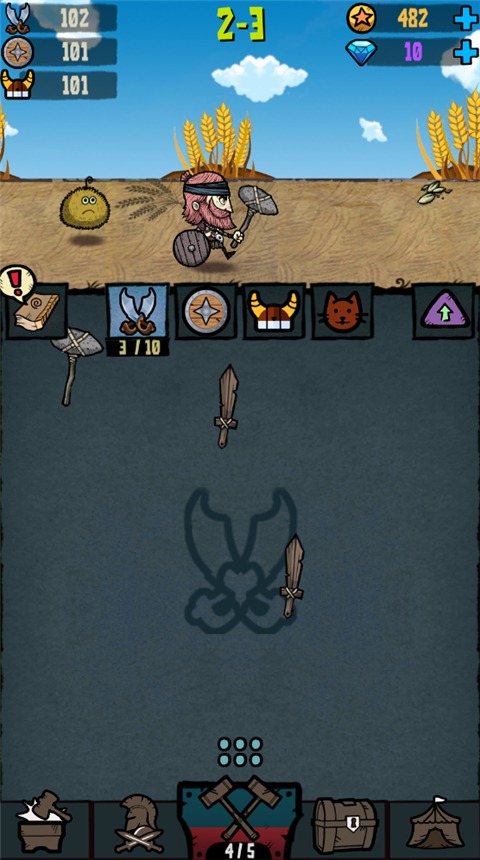This screenshot has width=480, height=860.
Task: Select the crossed swords weapon tab
Action: coord(137,312)
